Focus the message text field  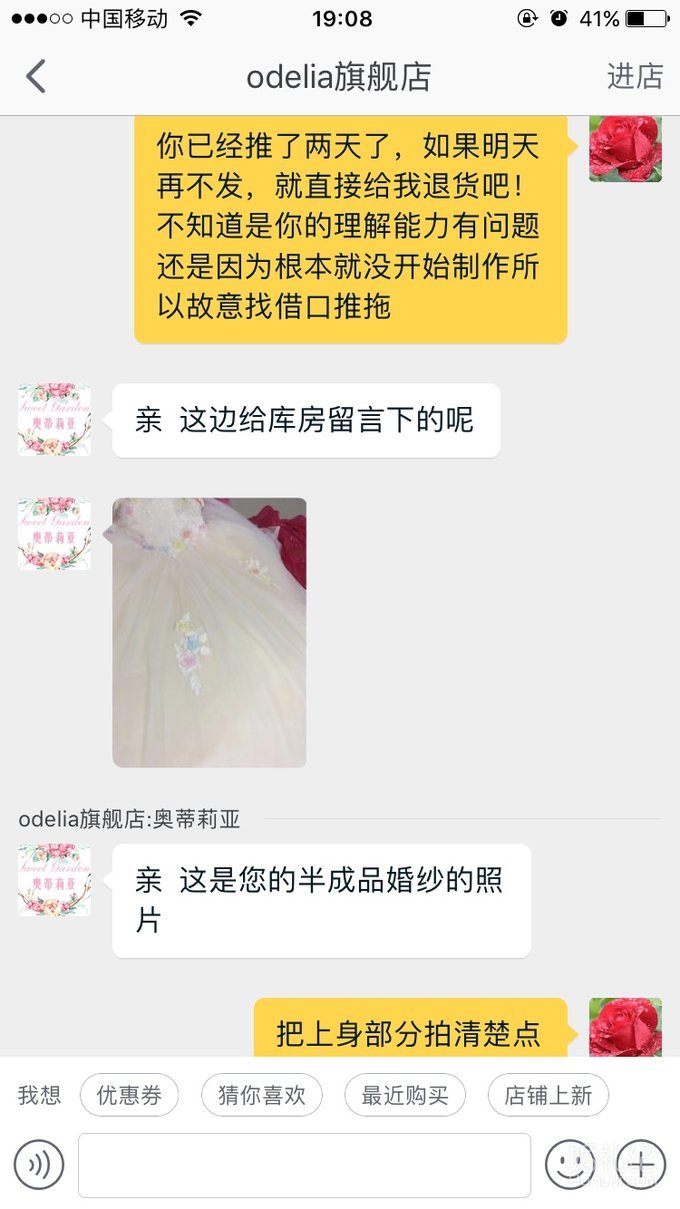coord(304,1165)
